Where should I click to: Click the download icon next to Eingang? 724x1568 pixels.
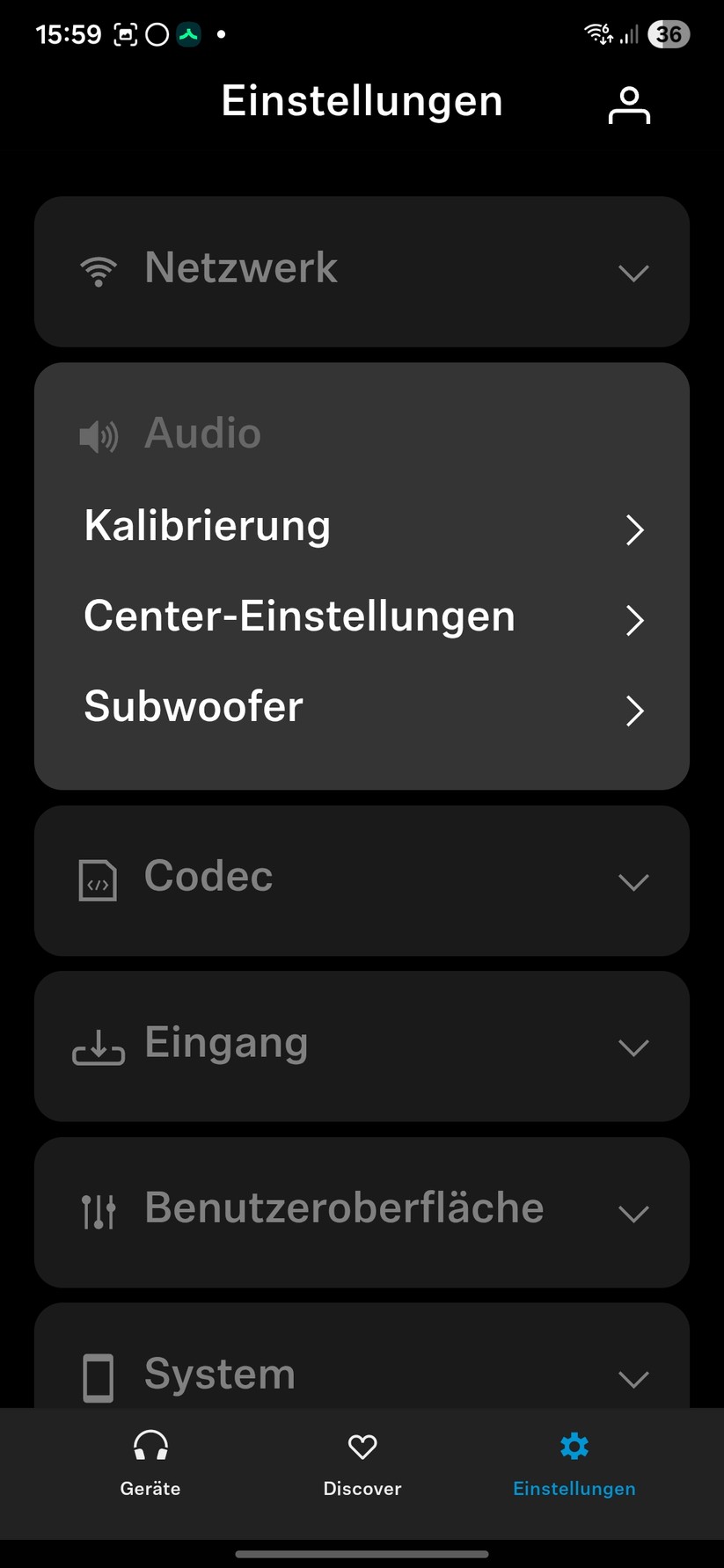point(98,1047)
